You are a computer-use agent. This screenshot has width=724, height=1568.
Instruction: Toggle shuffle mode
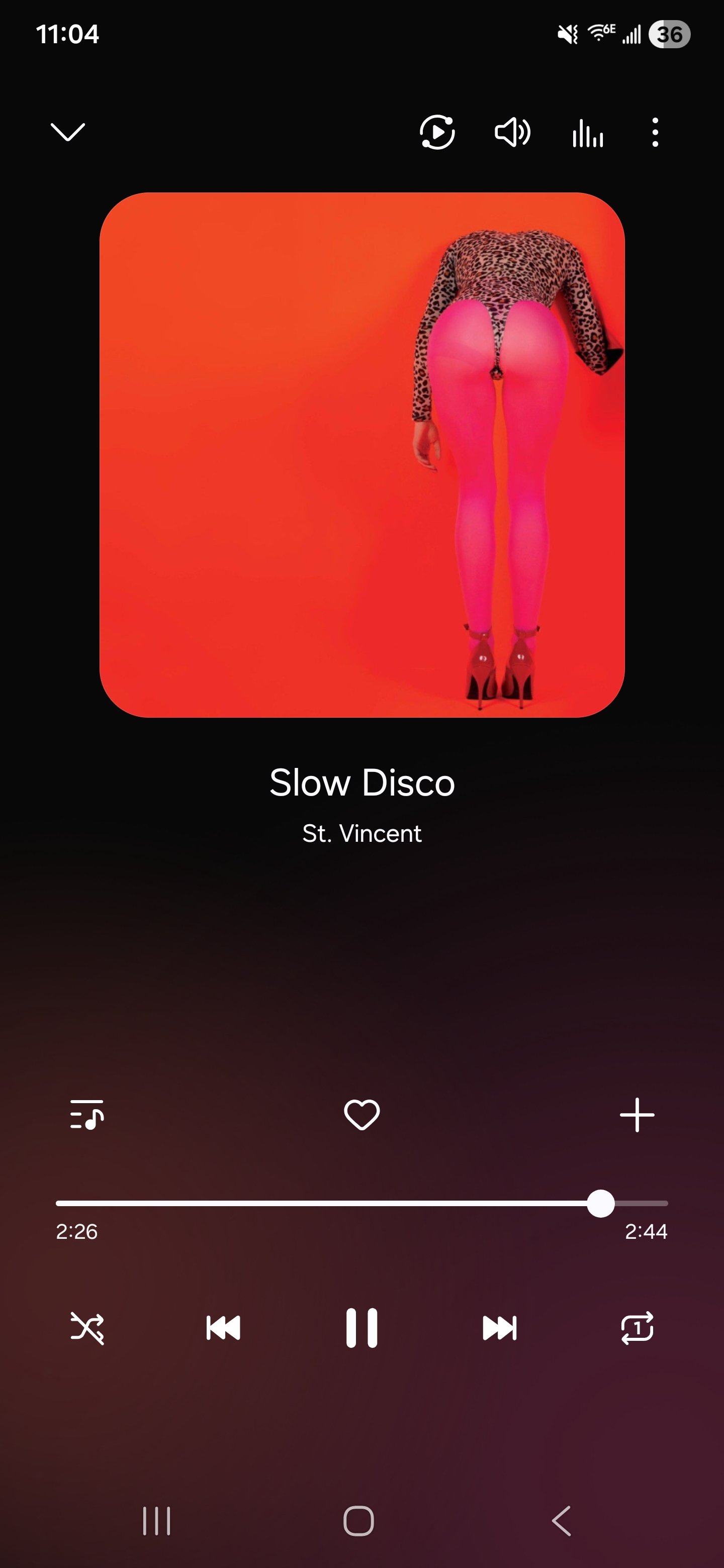87,1328
